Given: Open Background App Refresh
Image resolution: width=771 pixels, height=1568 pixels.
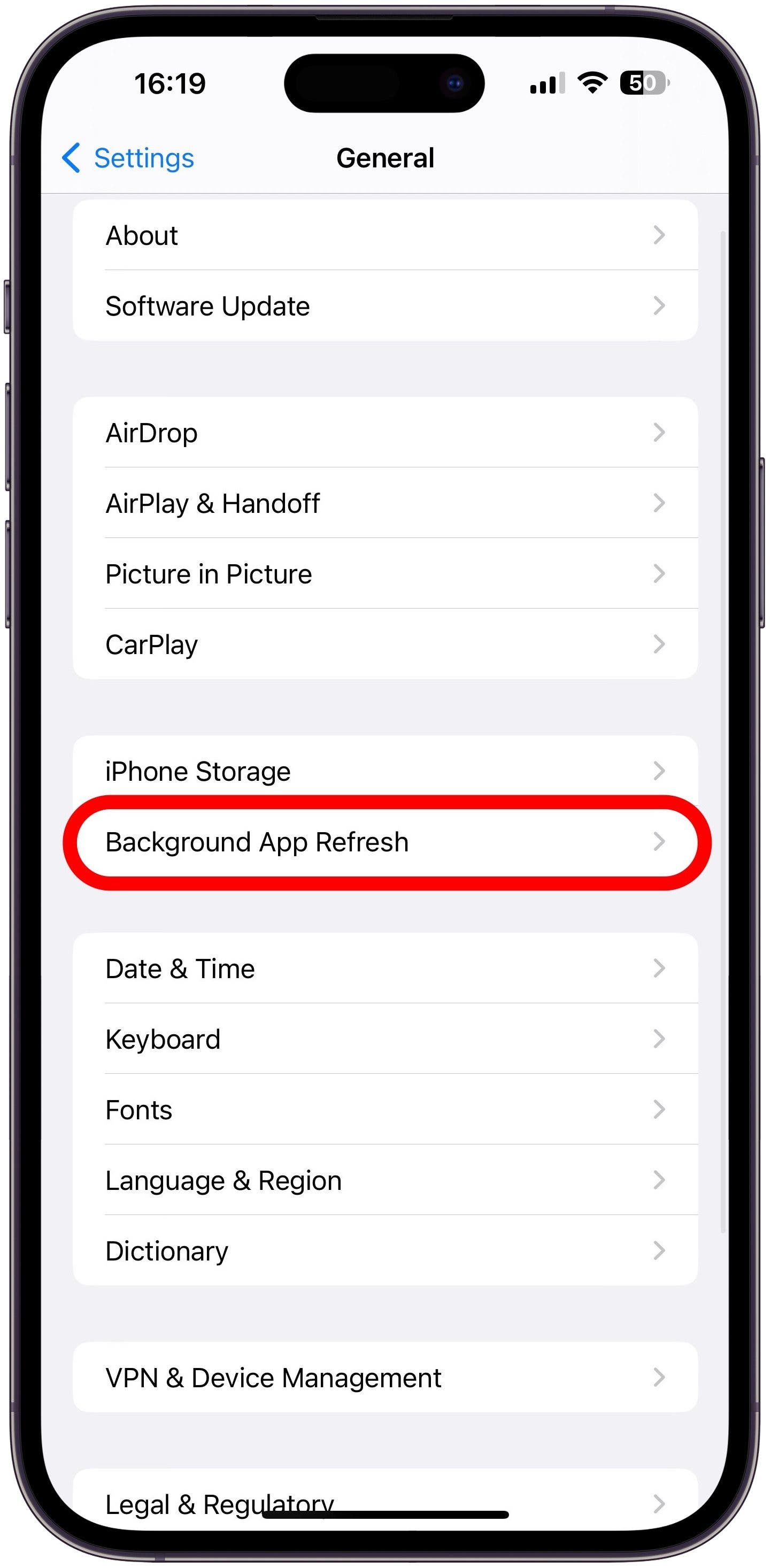Looking at the screenshot, I should 384,842.
